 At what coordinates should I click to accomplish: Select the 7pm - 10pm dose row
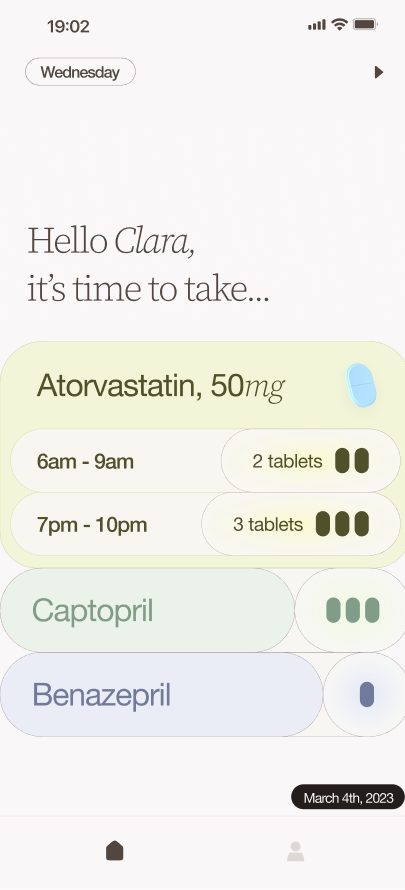coord(205,524)
